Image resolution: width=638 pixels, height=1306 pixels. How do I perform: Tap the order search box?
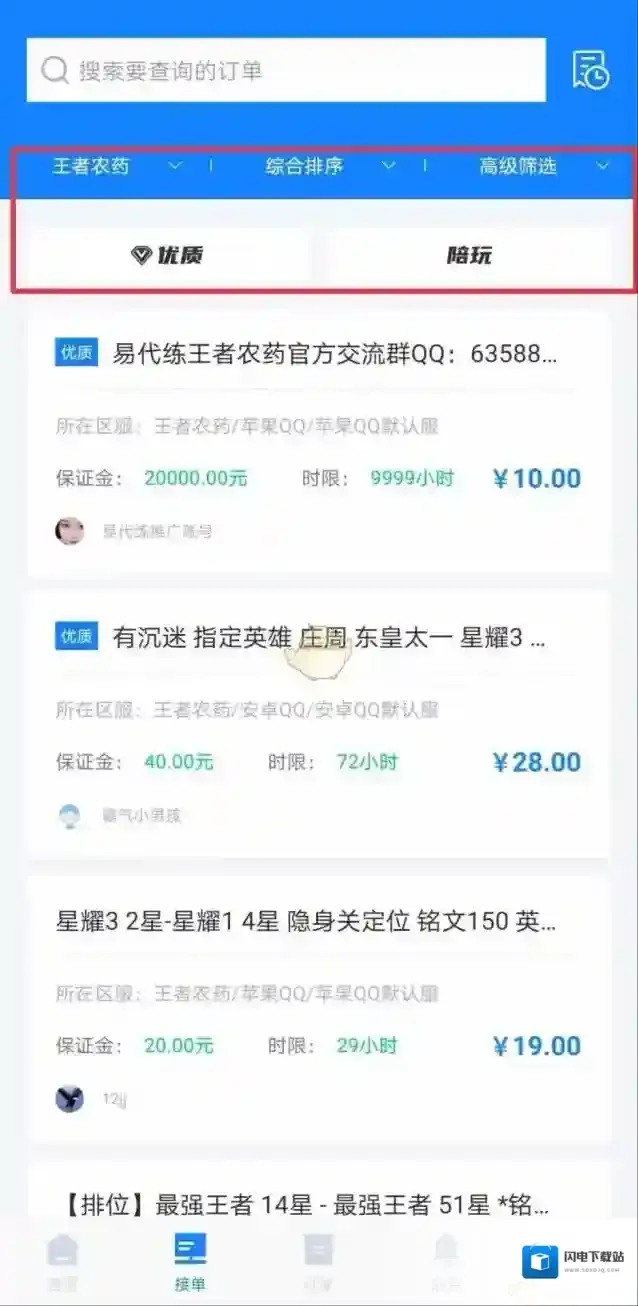click(x=285, y=70)
